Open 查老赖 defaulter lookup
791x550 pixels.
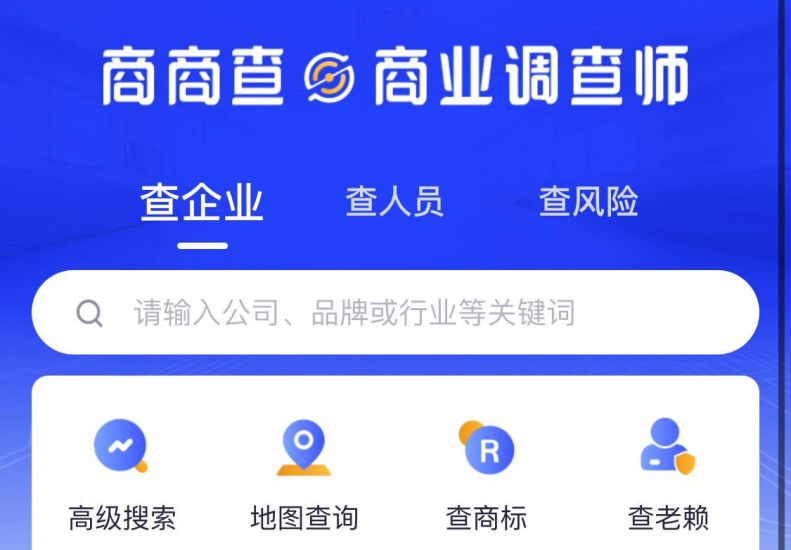point(668,474)
